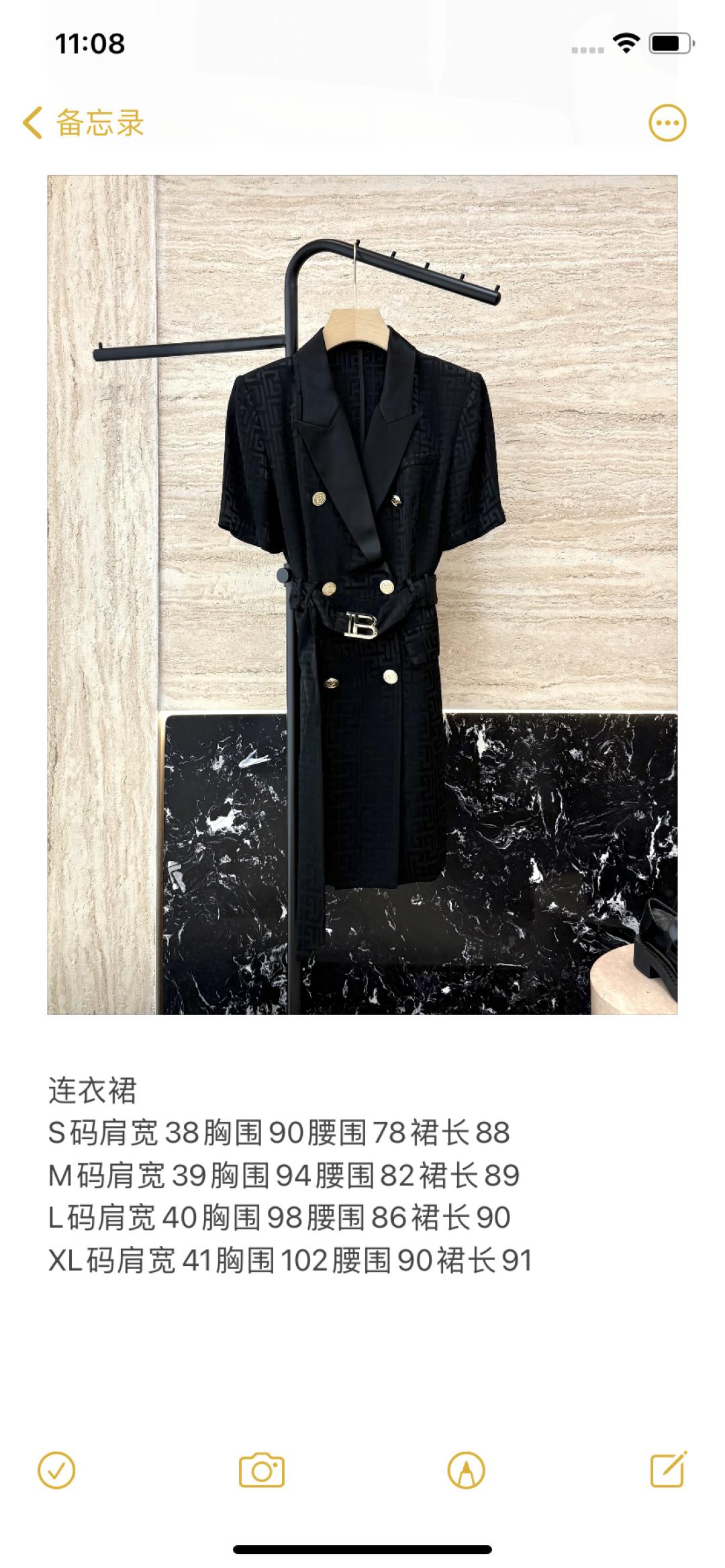Open the camera to attach a photo
This screenshot has height=1568, width=725.
coord(262,1471)
